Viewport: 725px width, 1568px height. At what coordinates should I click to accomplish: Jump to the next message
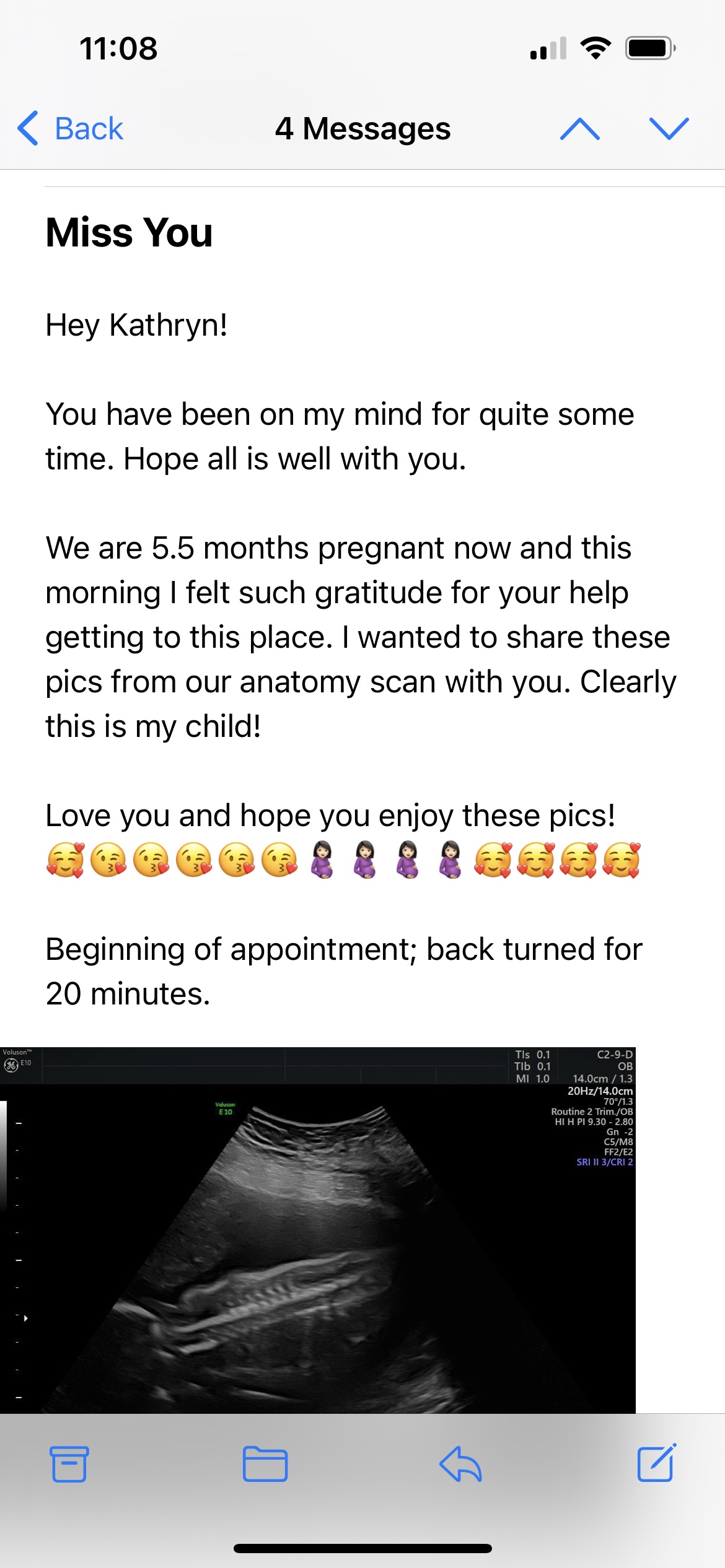coord(669,129)
